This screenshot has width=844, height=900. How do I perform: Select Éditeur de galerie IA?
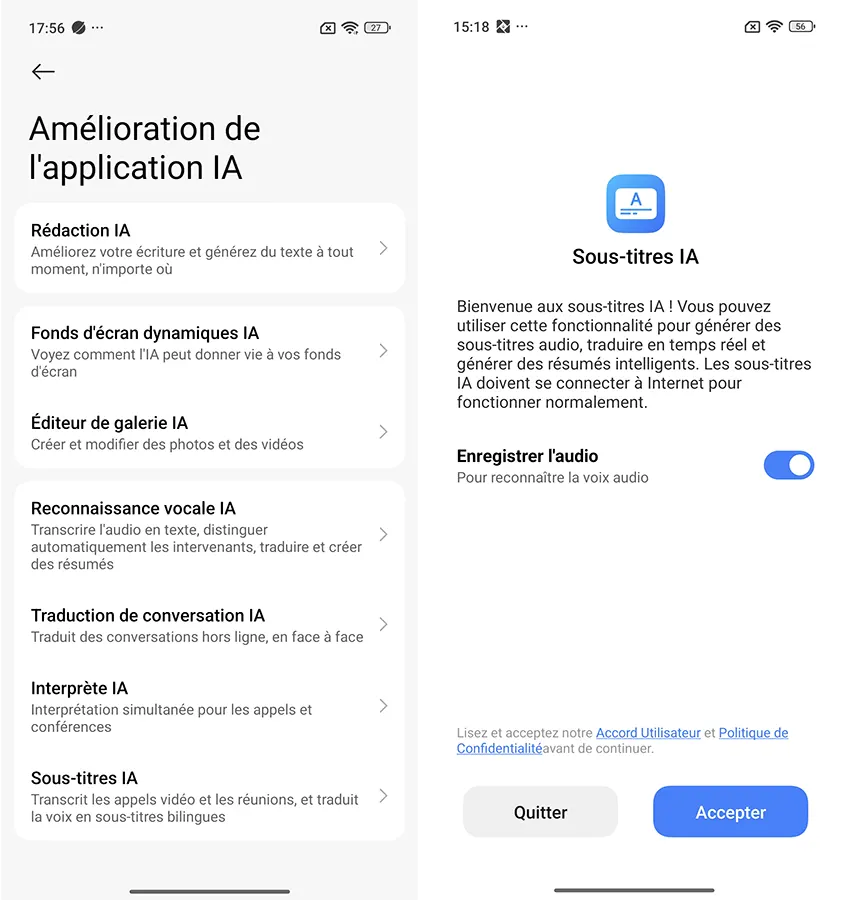[x=209, y=432]
